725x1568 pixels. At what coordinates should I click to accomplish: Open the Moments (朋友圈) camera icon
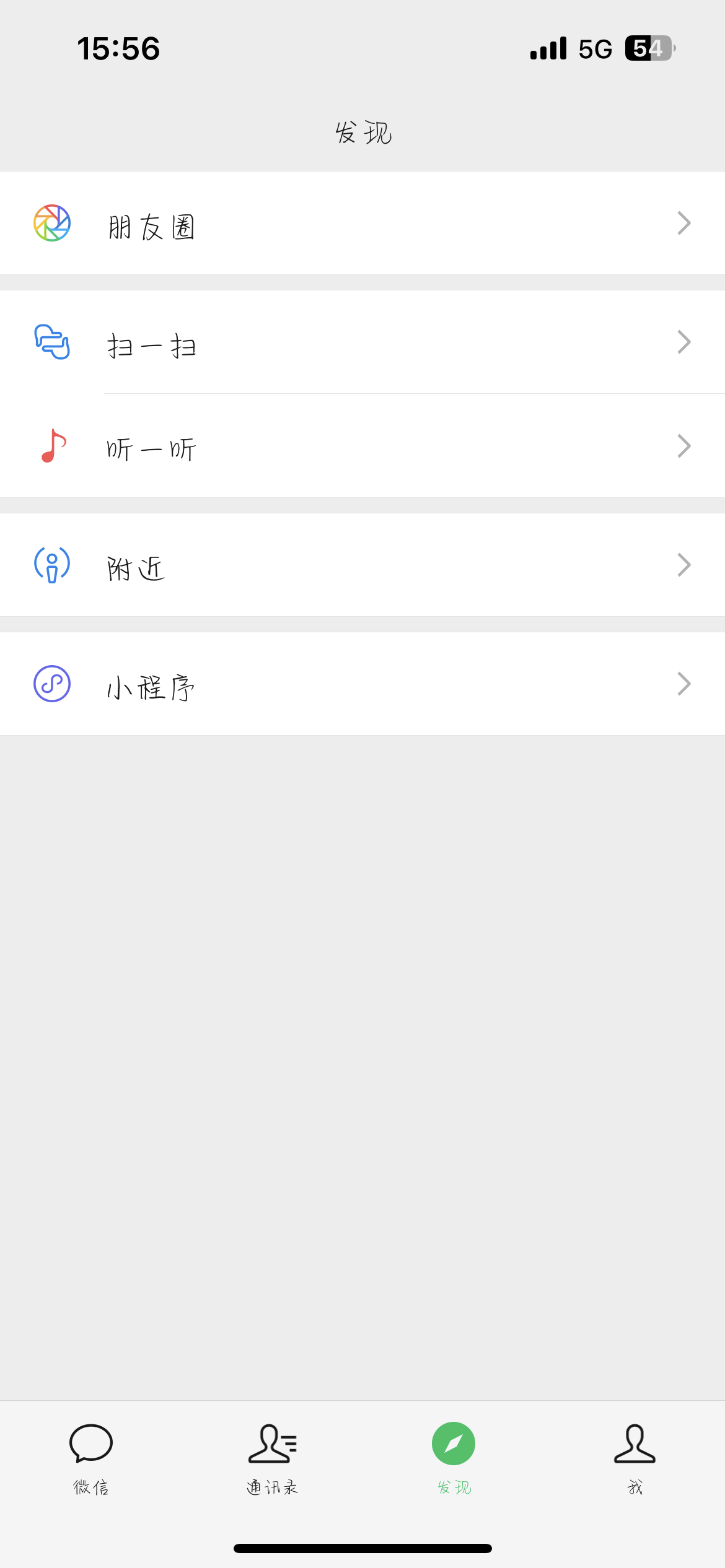click(x=51, y=224)
